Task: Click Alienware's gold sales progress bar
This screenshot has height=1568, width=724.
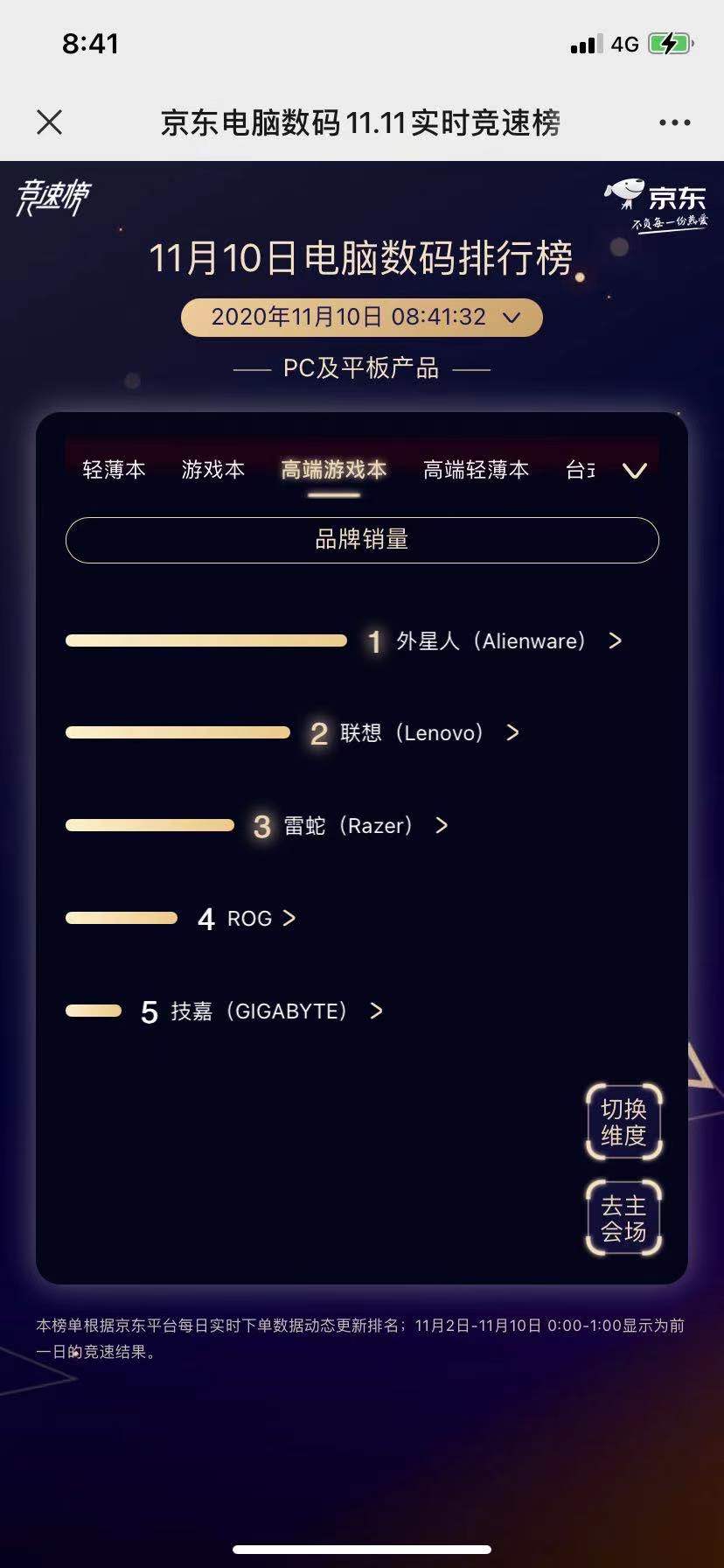Action: tap(205, 640)
